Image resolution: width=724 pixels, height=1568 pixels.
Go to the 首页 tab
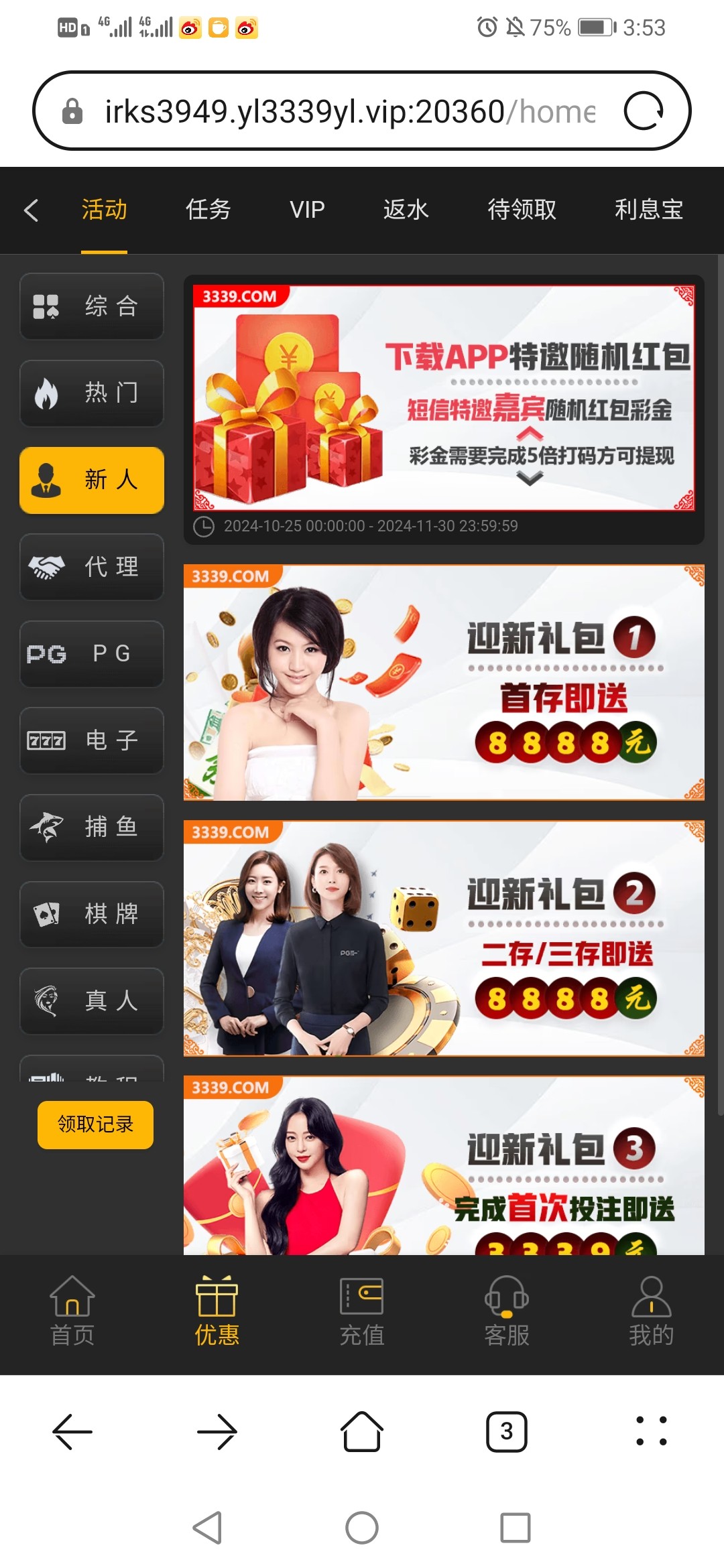tap(72, 1311)
